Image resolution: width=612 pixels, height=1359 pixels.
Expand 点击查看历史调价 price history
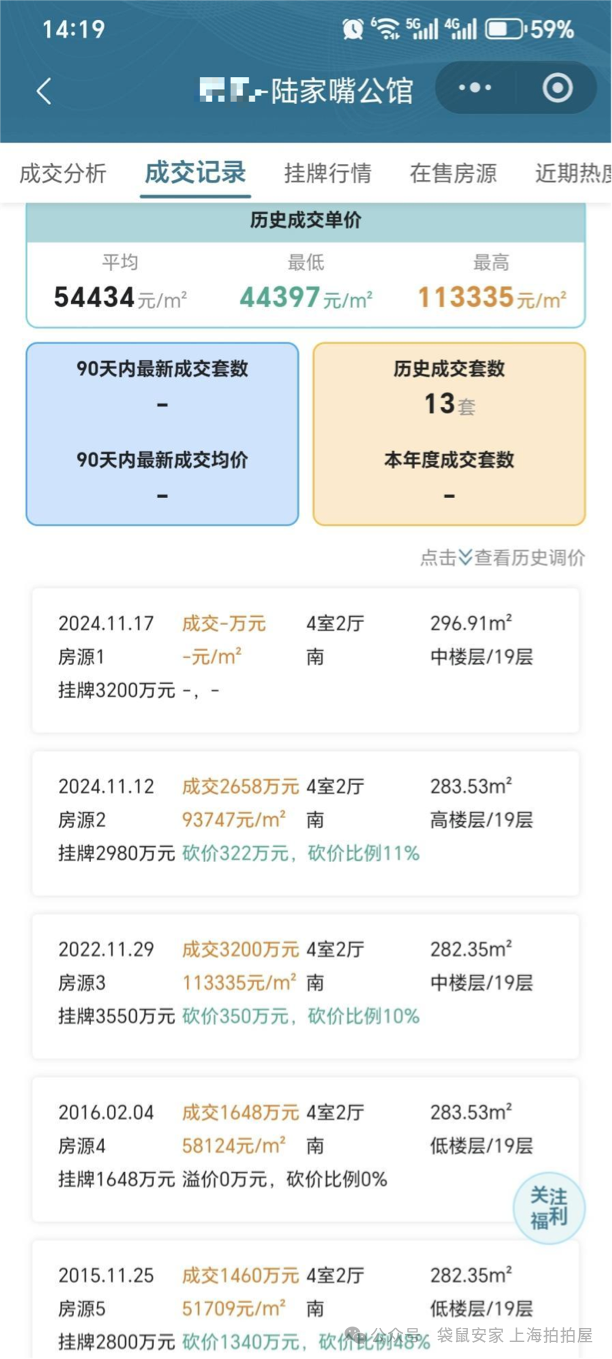click(502, 558)
